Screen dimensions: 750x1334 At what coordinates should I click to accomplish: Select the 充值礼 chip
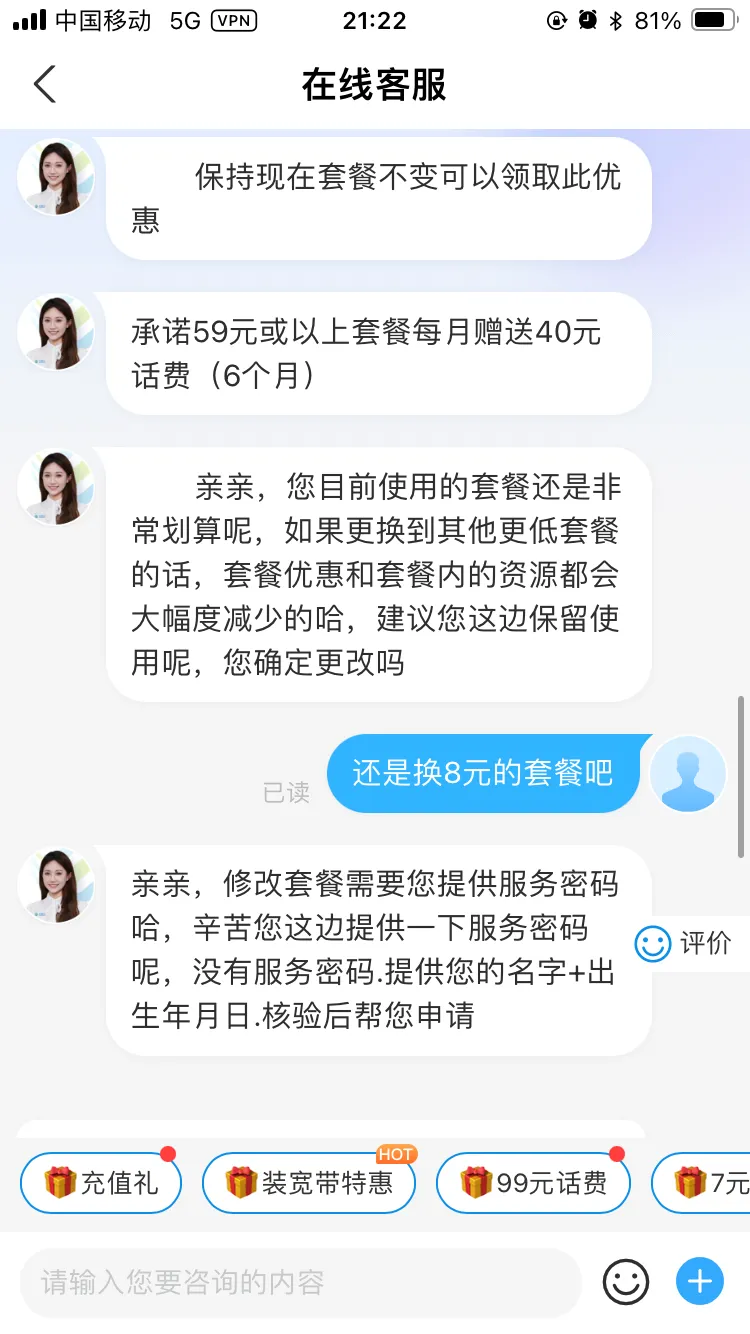101,1183
